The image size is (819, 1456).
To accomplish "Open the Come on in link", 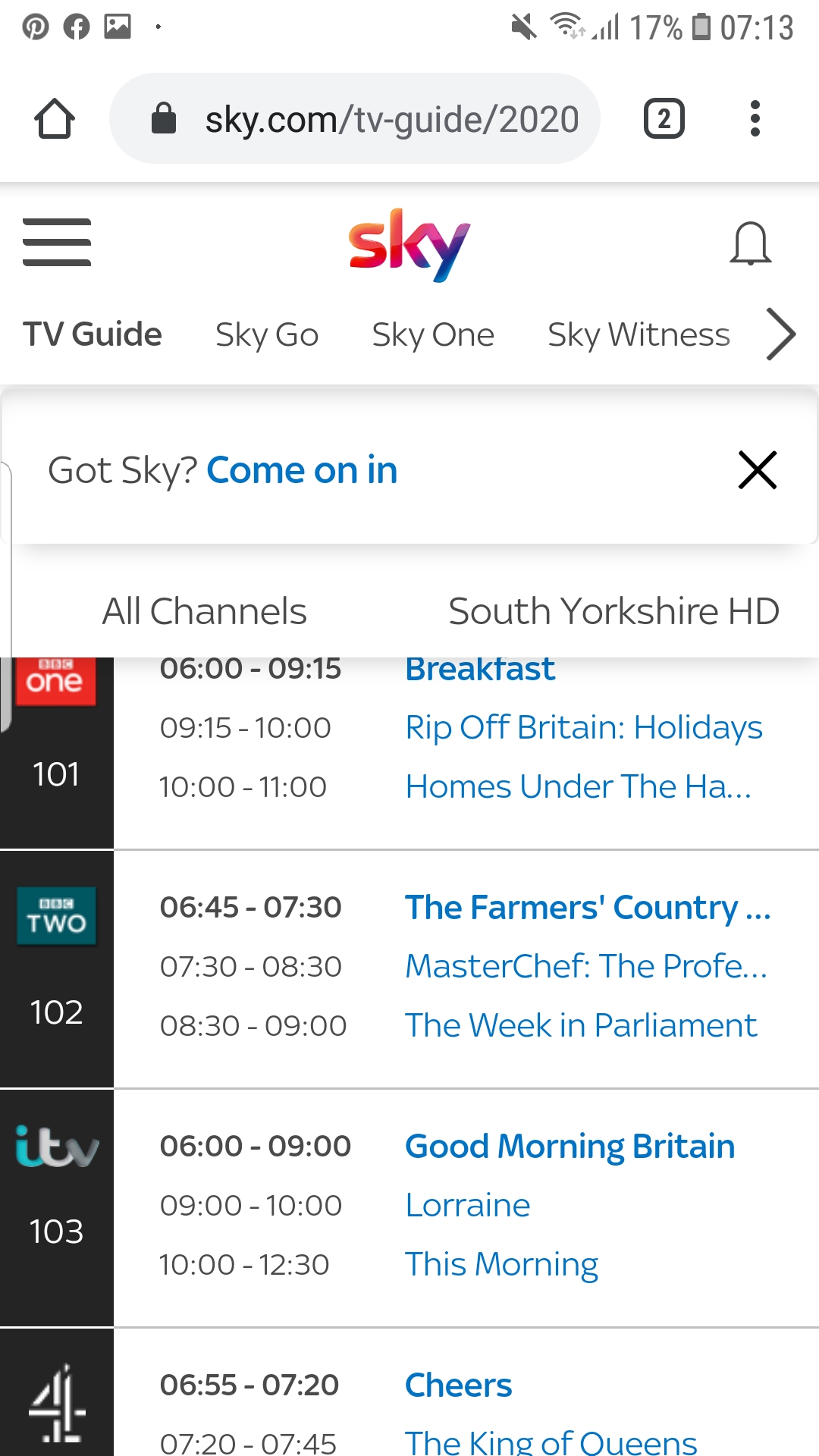I will click(302, 470).
